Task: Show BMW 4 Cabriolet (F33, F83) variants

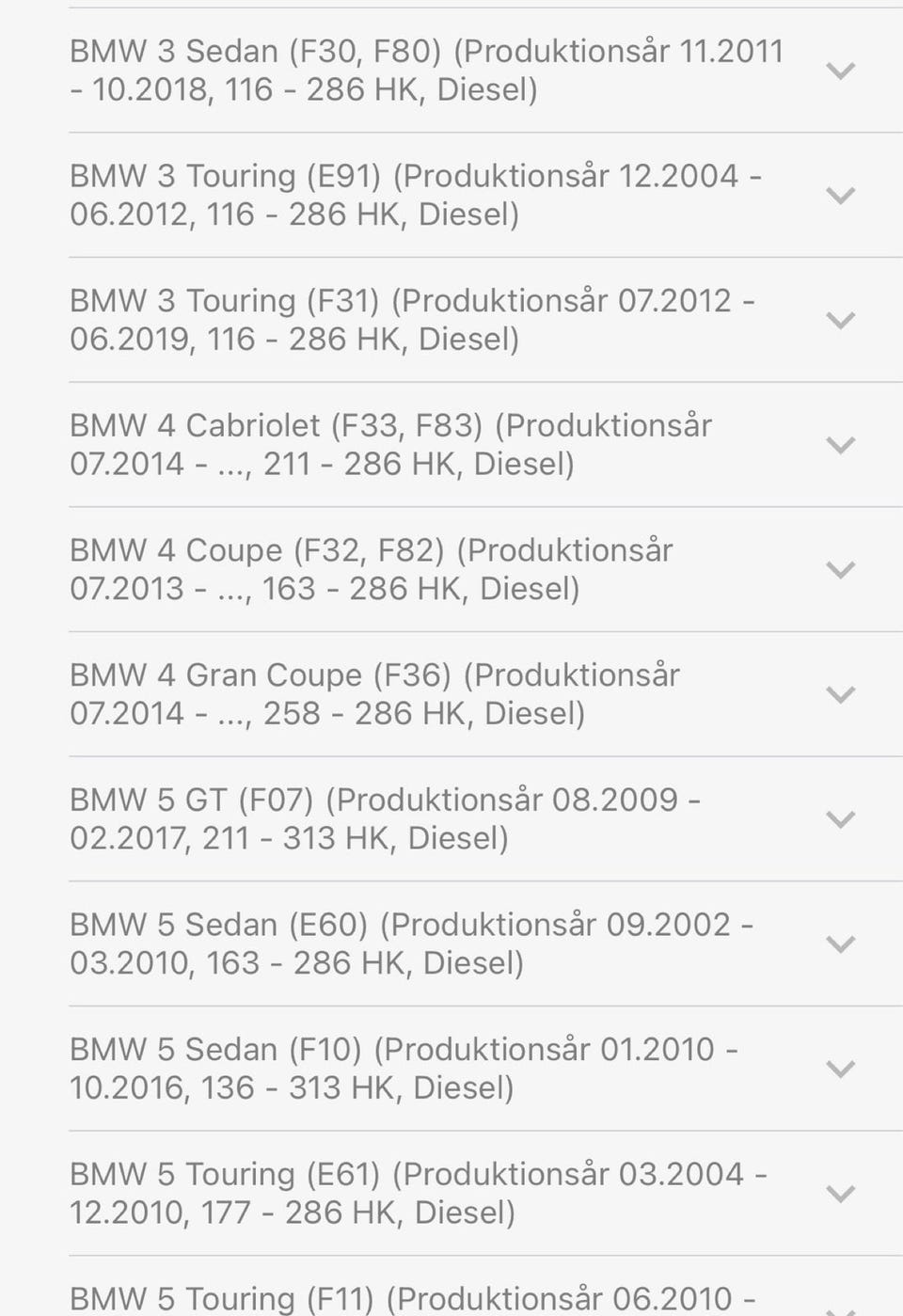Action: 839,445
